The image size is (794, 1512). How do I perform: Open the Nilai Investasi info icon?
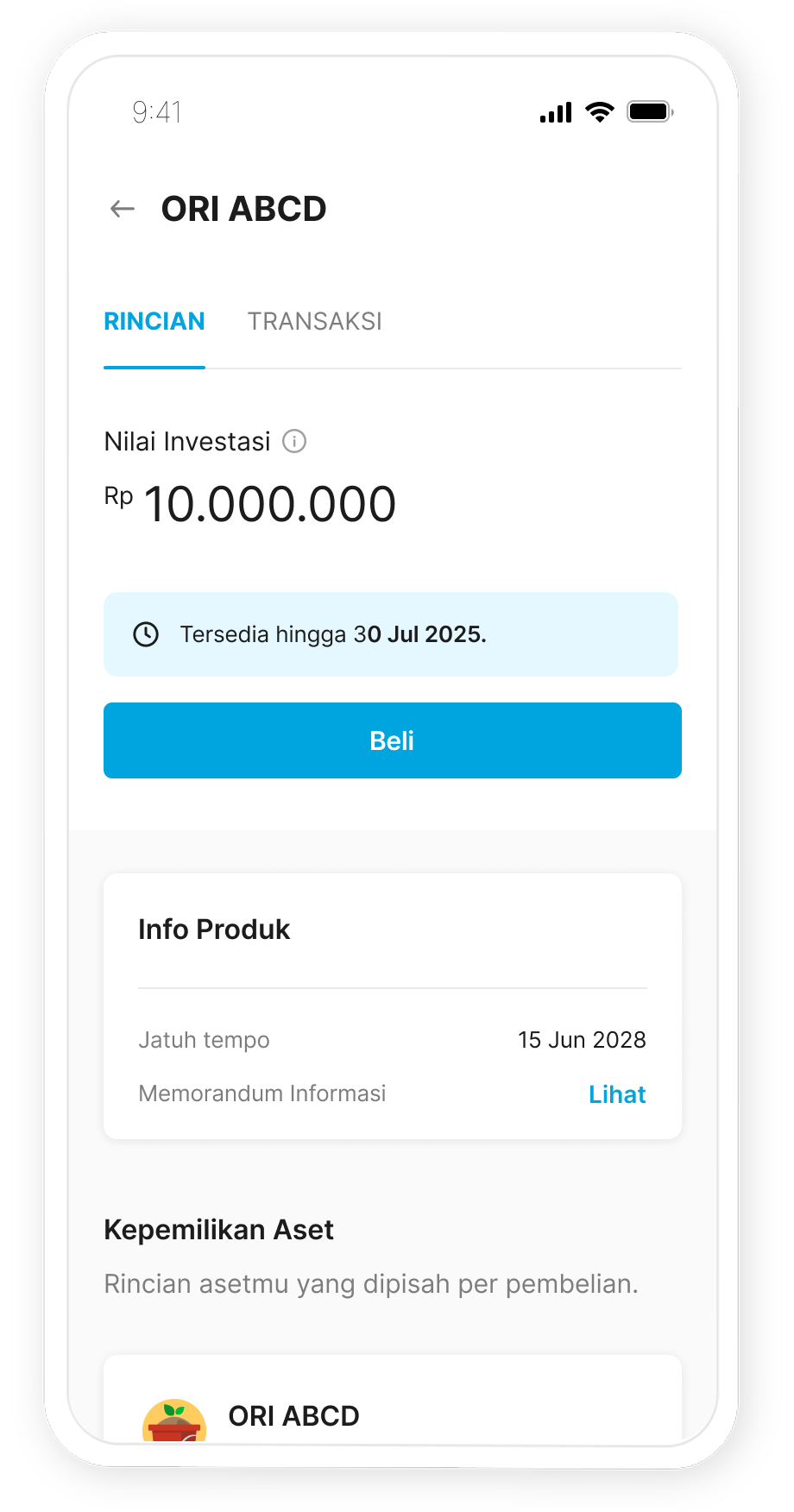pyautogui.click(x=294, y=442)
